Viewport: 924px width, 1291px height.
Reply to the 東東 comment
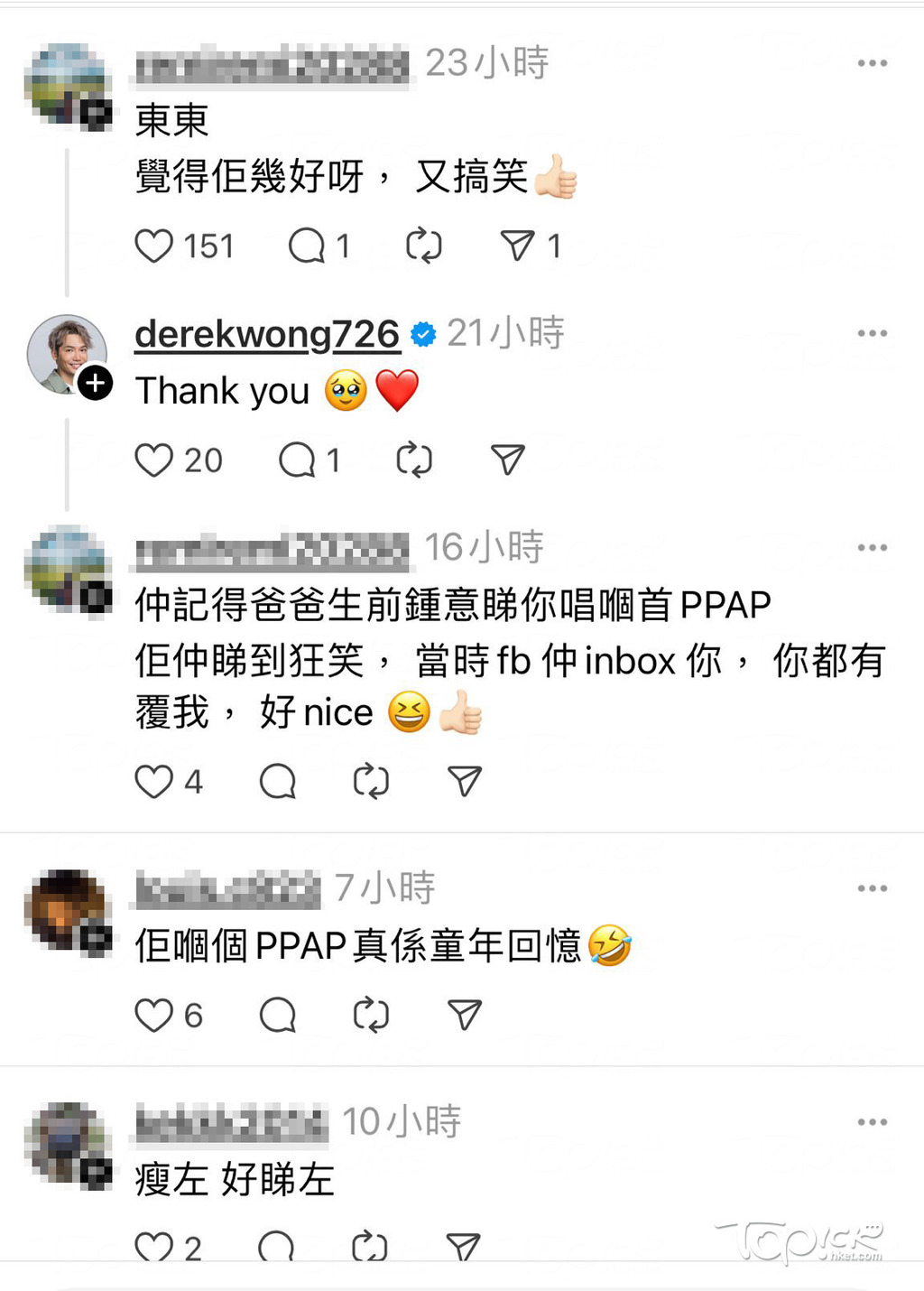307,246
